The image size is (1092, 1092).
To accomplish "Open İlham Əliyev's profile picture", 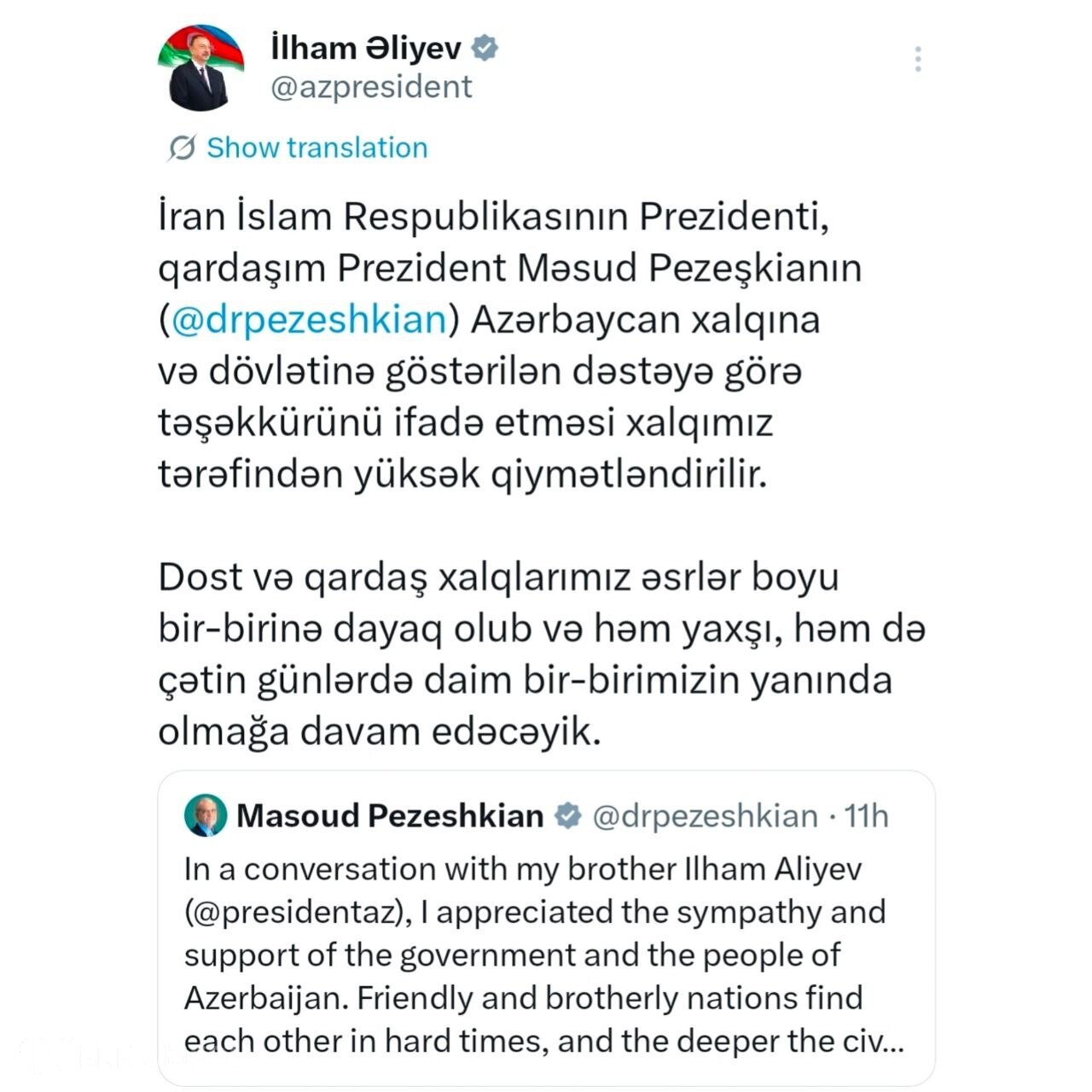I will pos(201,69).
